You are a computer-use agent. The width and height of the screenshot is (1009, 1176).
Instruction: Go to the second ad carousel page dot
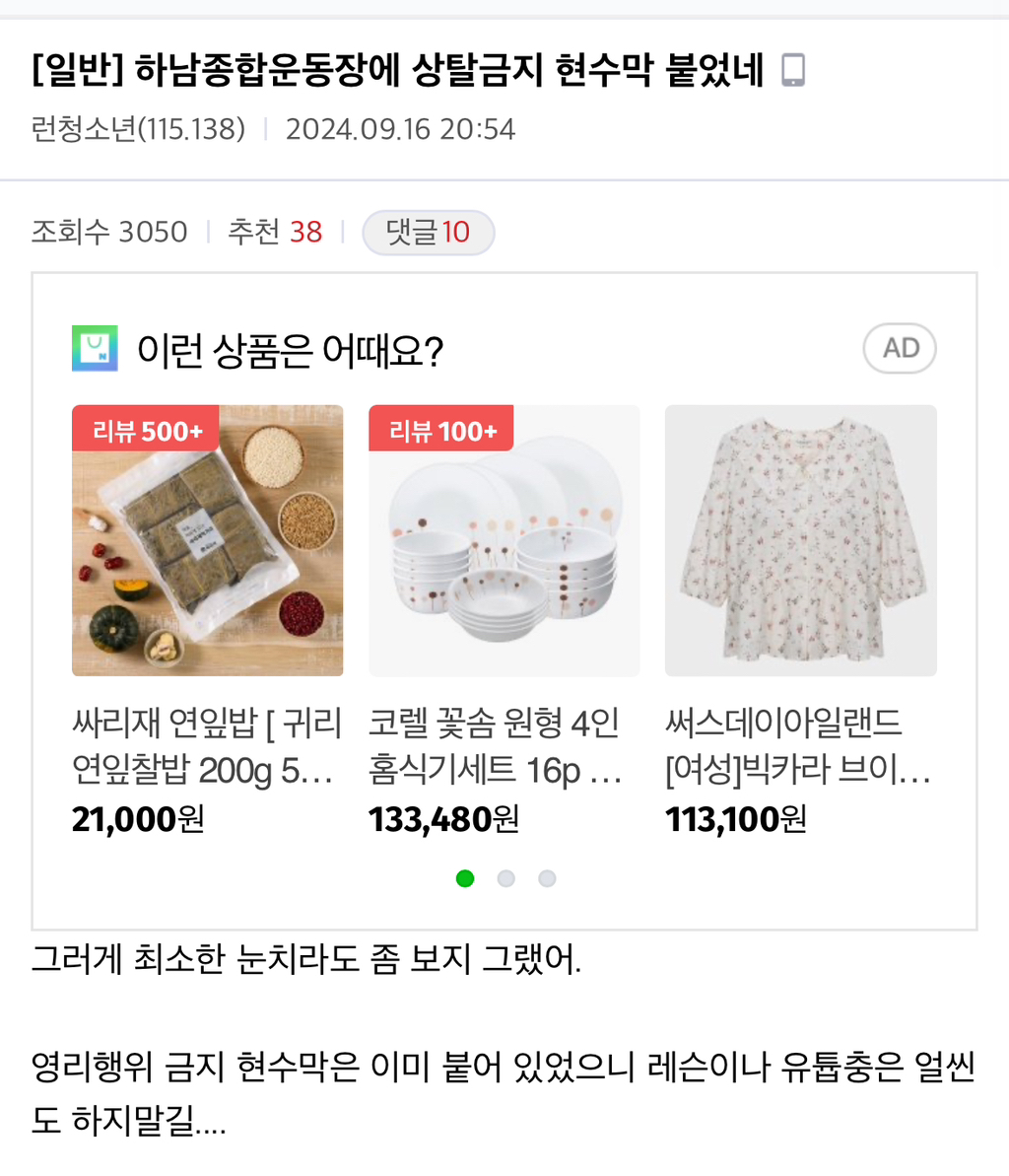506,878
